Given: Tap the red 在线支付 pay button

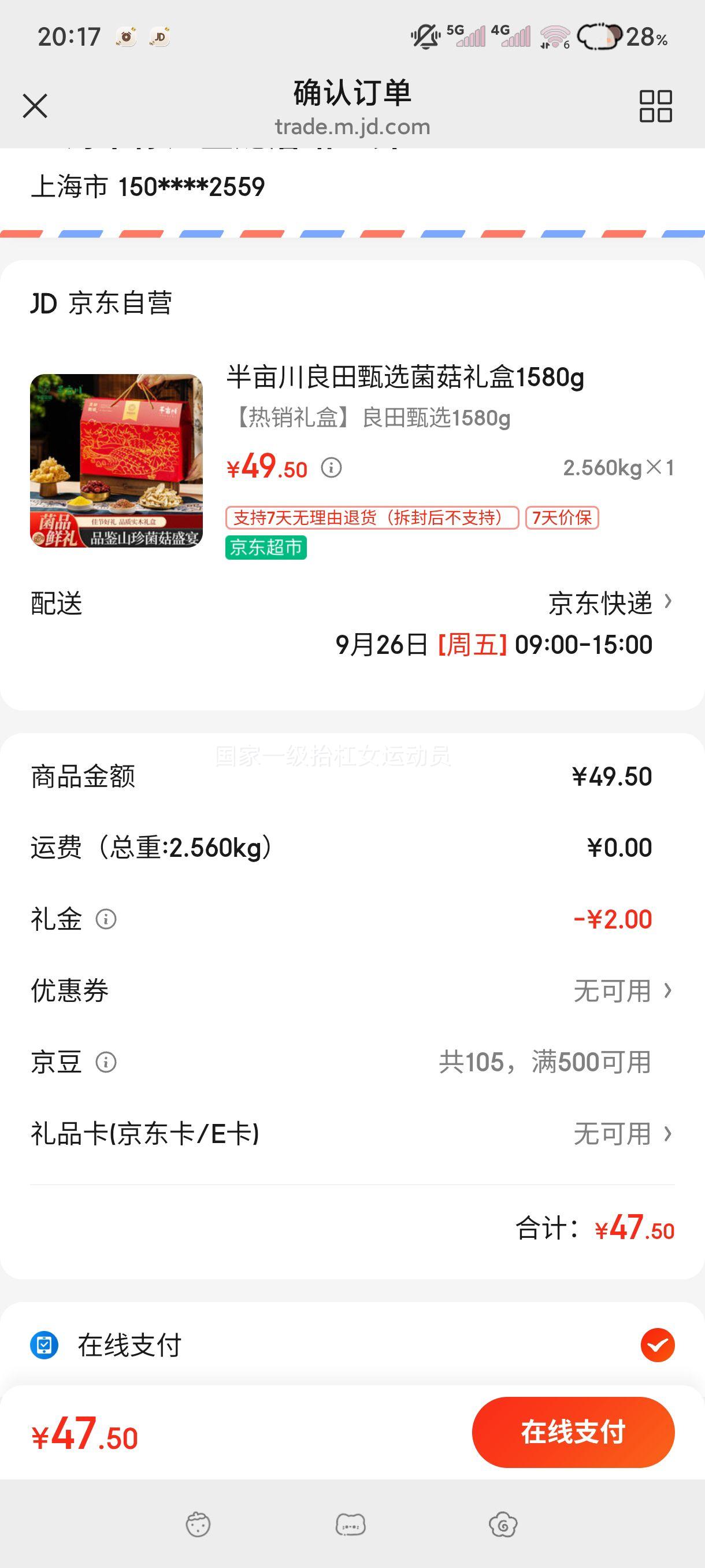Looking at the screenshot, I should coord(573,1432).
